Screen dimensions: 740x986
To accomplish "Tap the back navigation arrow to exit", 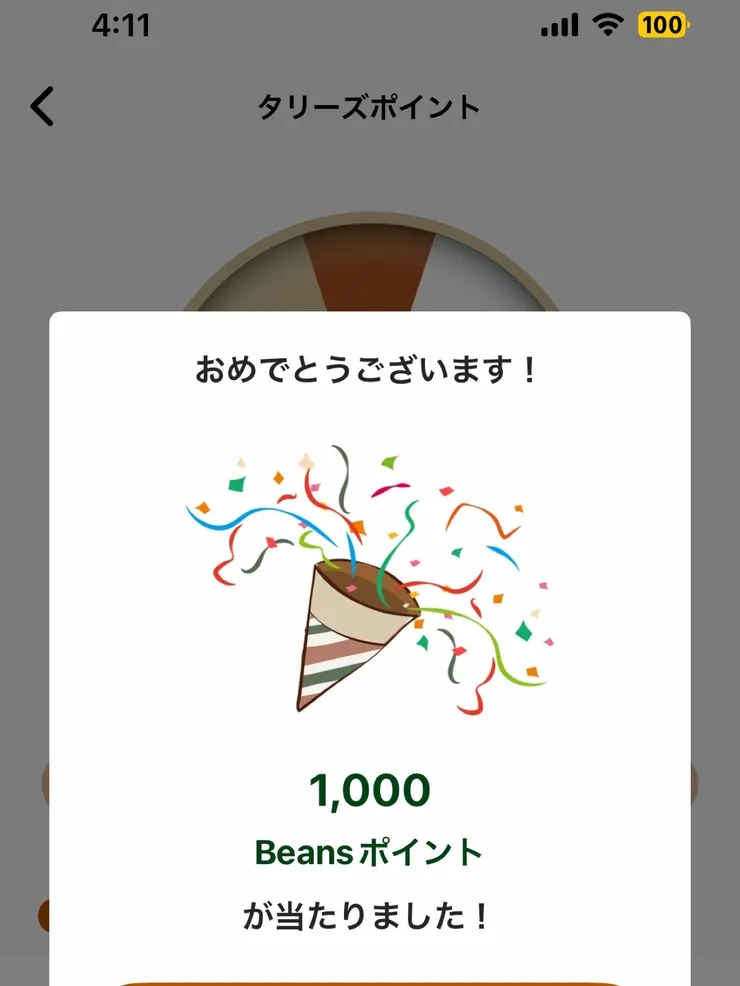I will pos(42,106).
